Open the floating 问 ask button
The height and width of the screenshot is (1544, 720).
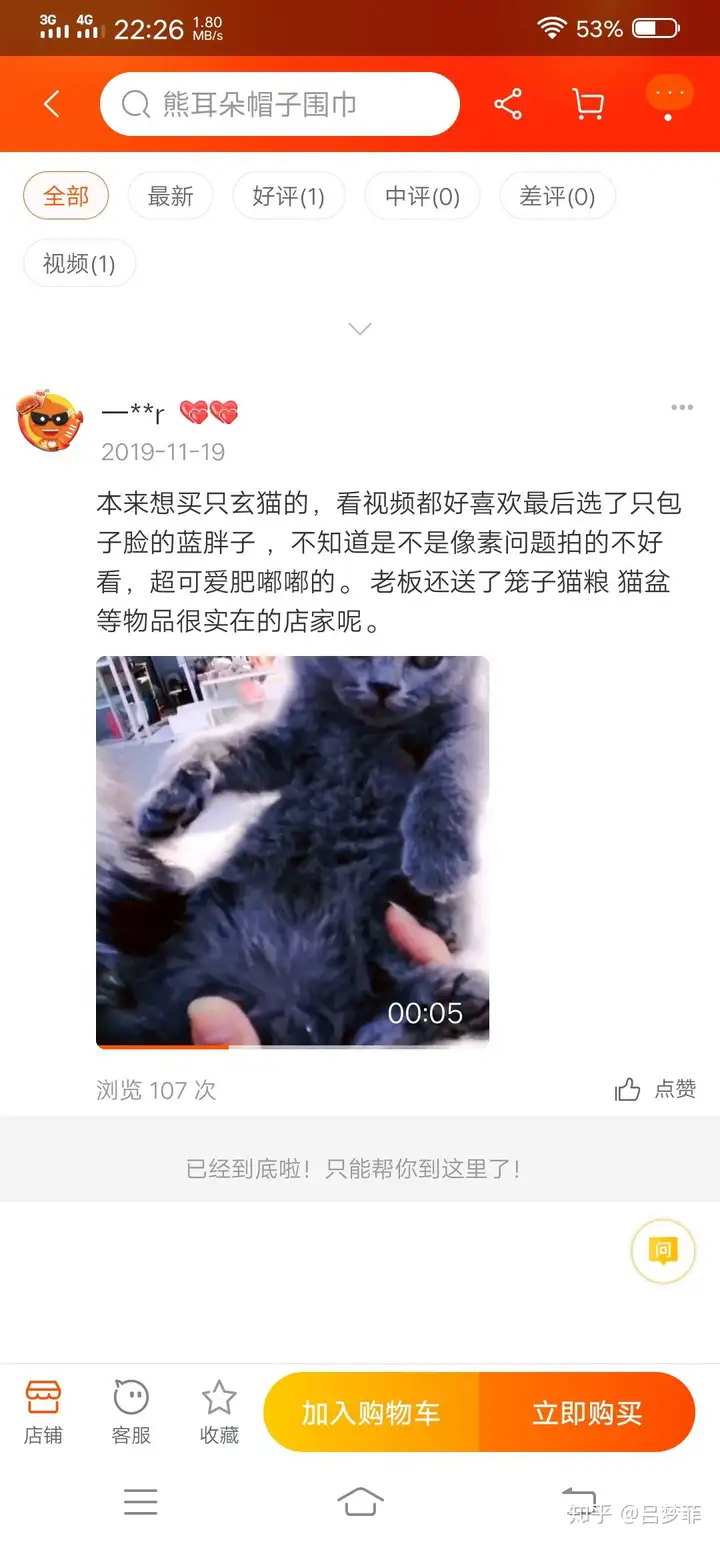(662, 1250)
